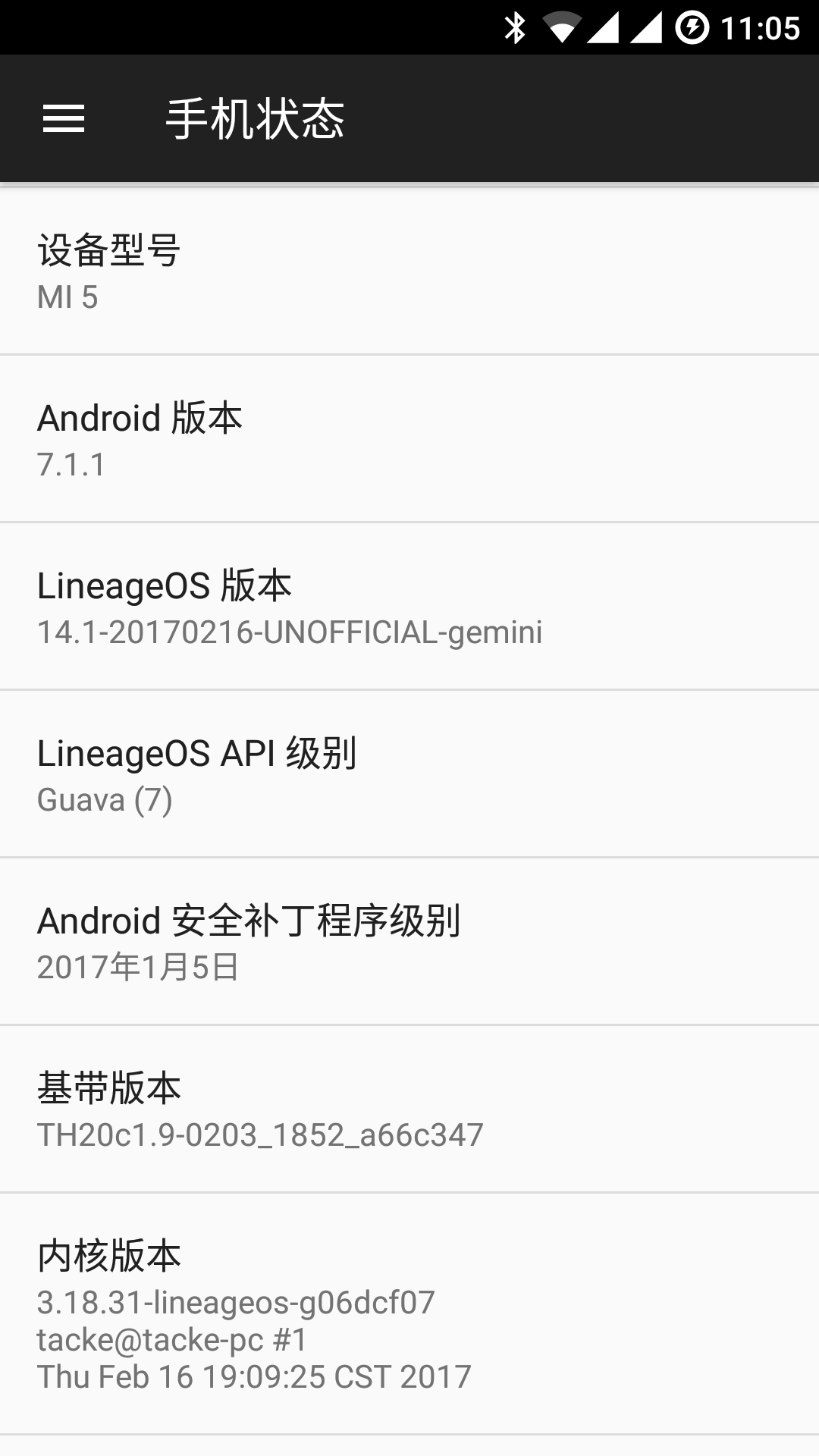Image resolution: width=819 pixels, height=1456 pixels.
Task: Select the LineageOS 版本 row
Action: point(409,606)
